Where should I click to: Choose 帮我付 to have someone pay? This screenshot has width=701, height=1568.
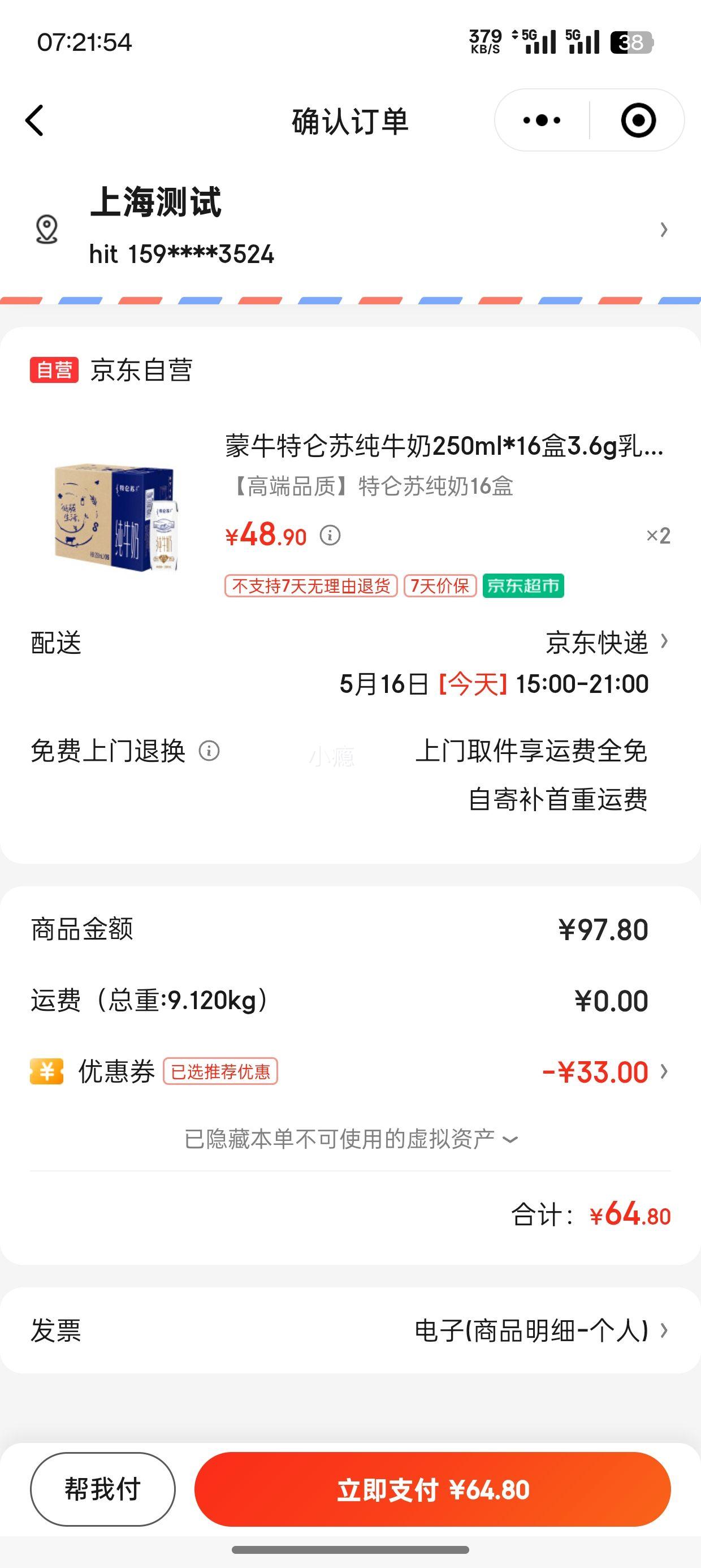coord(103,1489)
